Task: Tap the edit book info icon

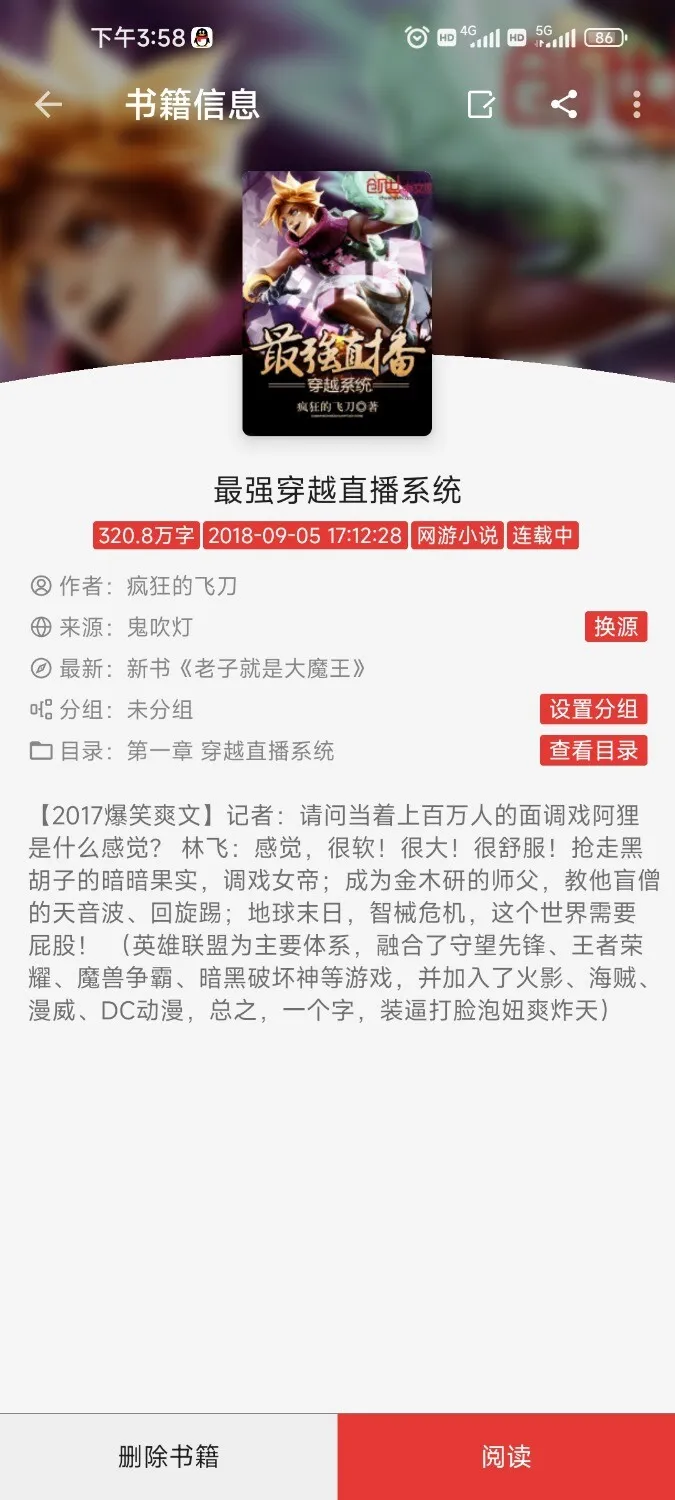Action: [x=481, y=105]
